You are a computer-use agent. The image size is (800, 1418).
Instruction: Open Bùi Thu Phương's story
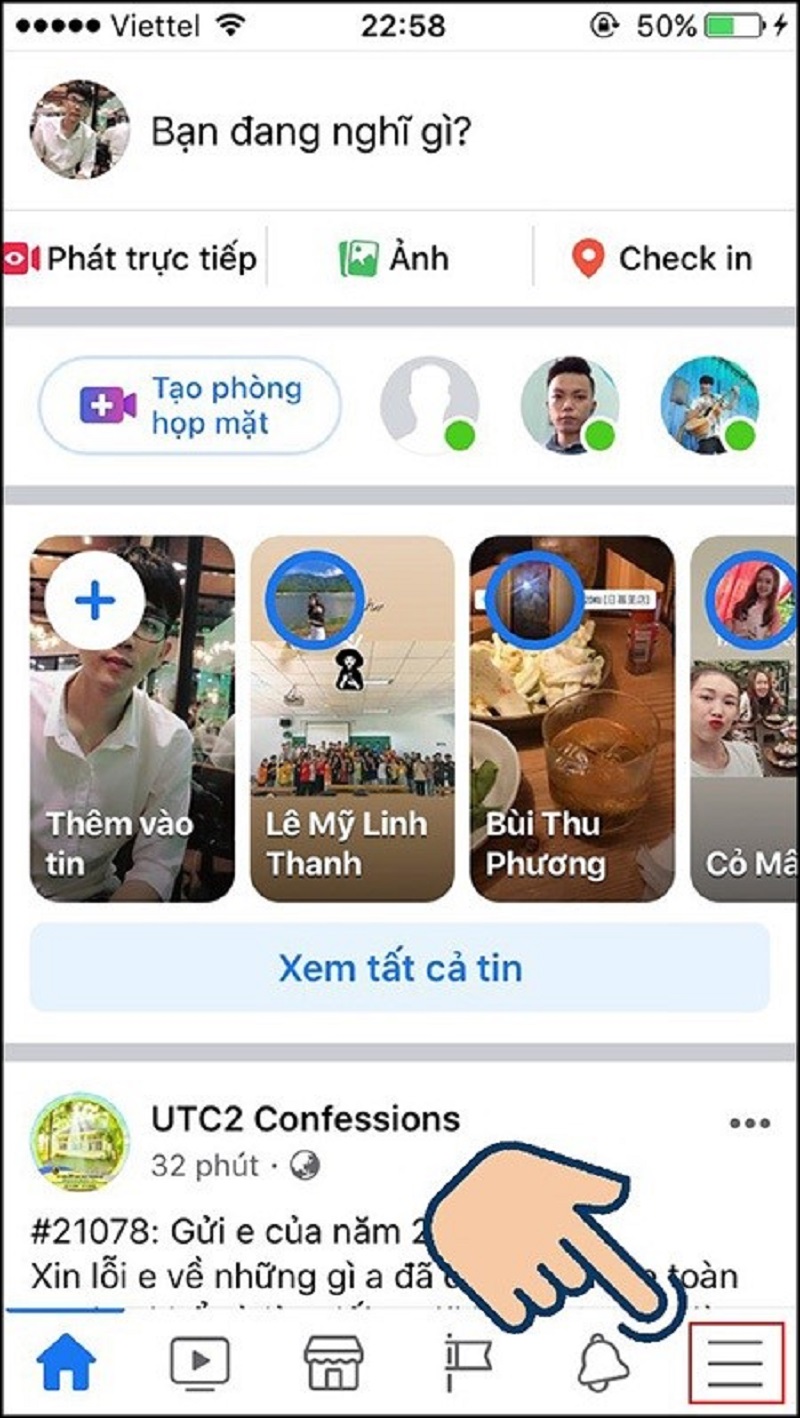click(x=570, y=720)
